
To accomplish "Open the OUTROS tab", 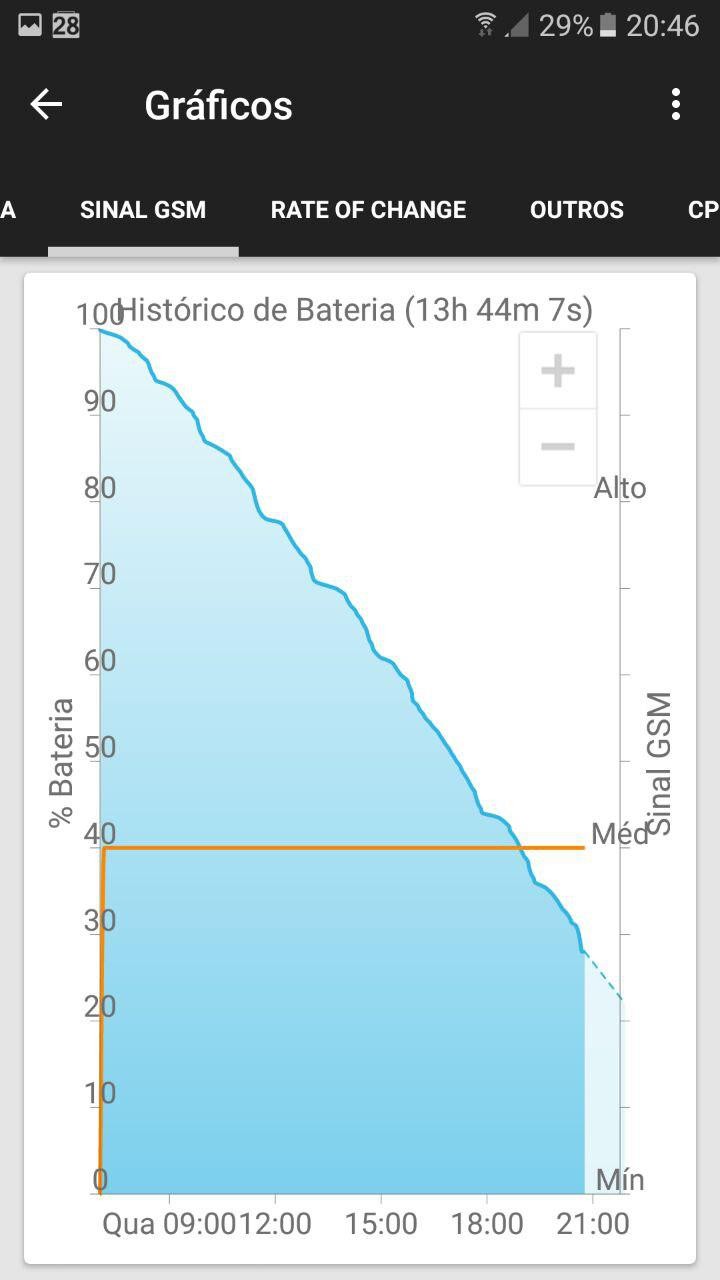I will tap(577, 210).
